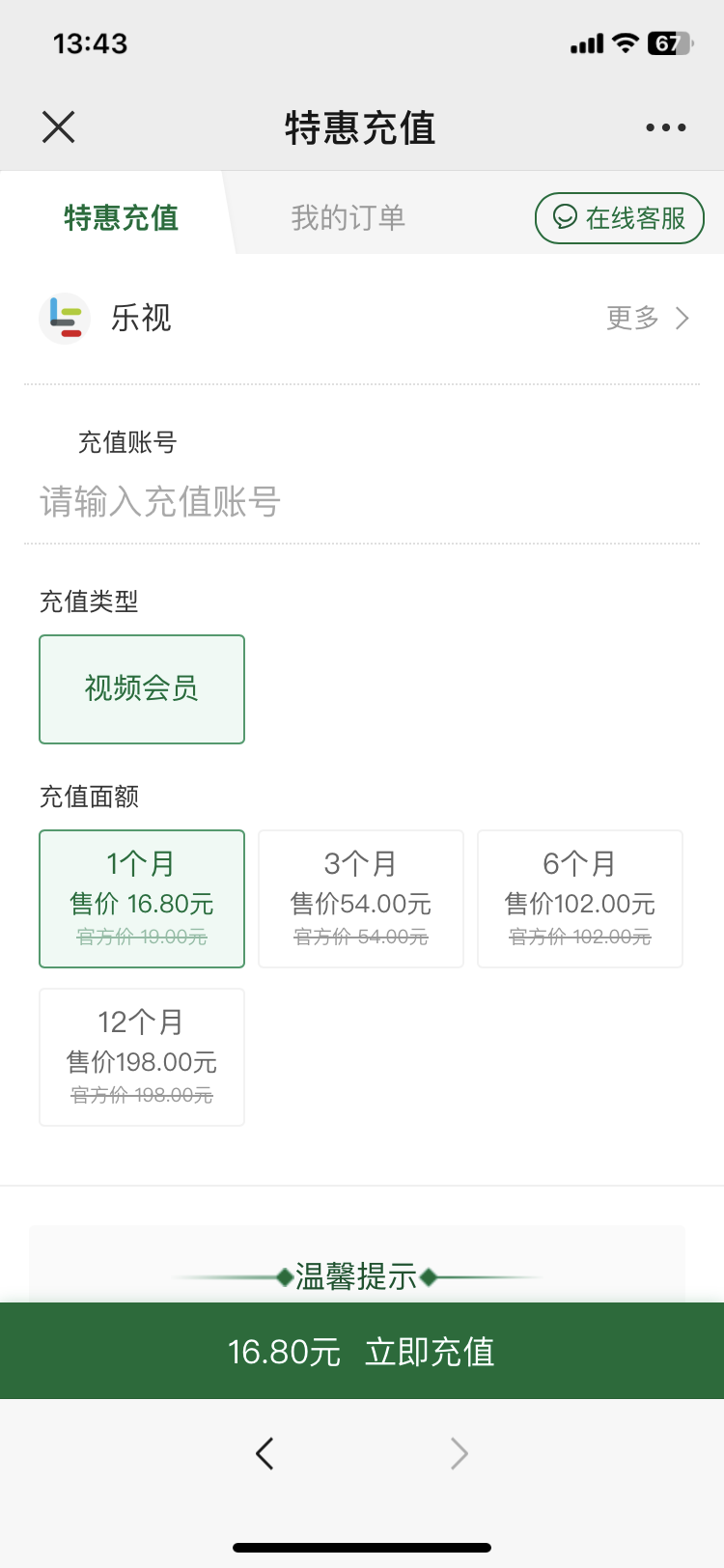The image size is (724, 1568).
Task: Open 更多 to see more services
Action: point(647,318)
